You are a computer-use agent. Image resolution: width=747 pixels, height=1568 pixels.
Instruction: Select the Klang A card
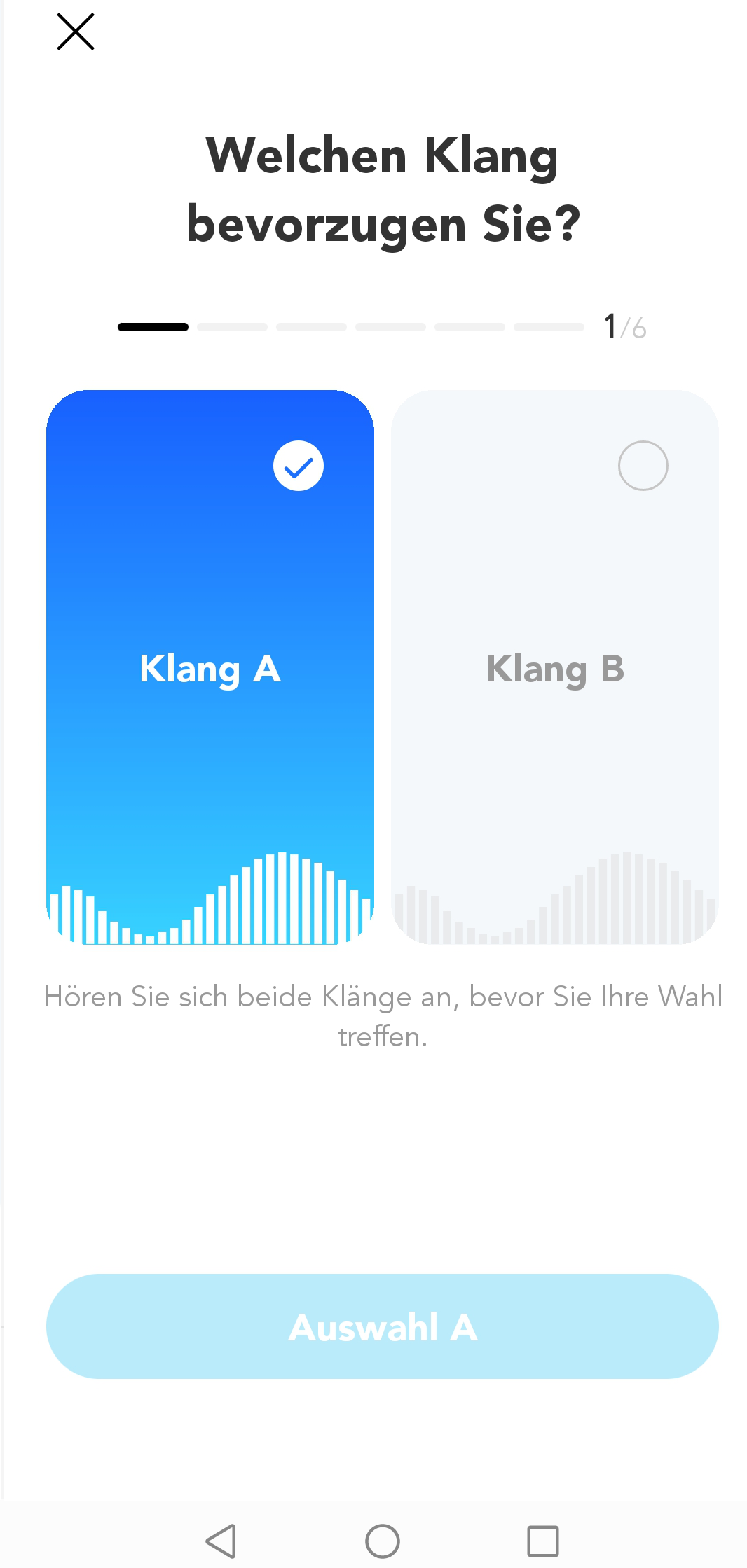pyautogui.click(x=210, y=667)
